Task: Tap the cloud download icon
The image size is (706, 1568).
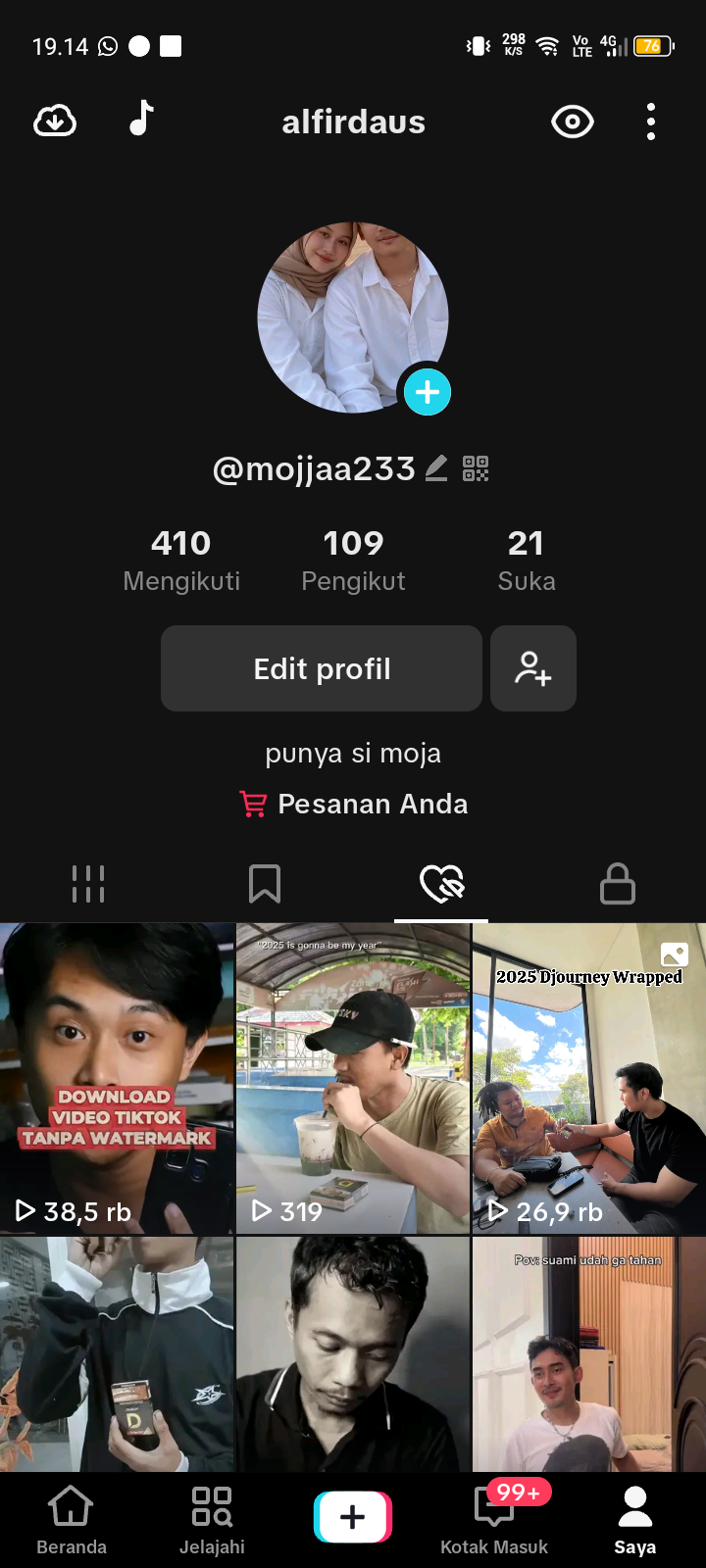Action: [x=55, y=122]
